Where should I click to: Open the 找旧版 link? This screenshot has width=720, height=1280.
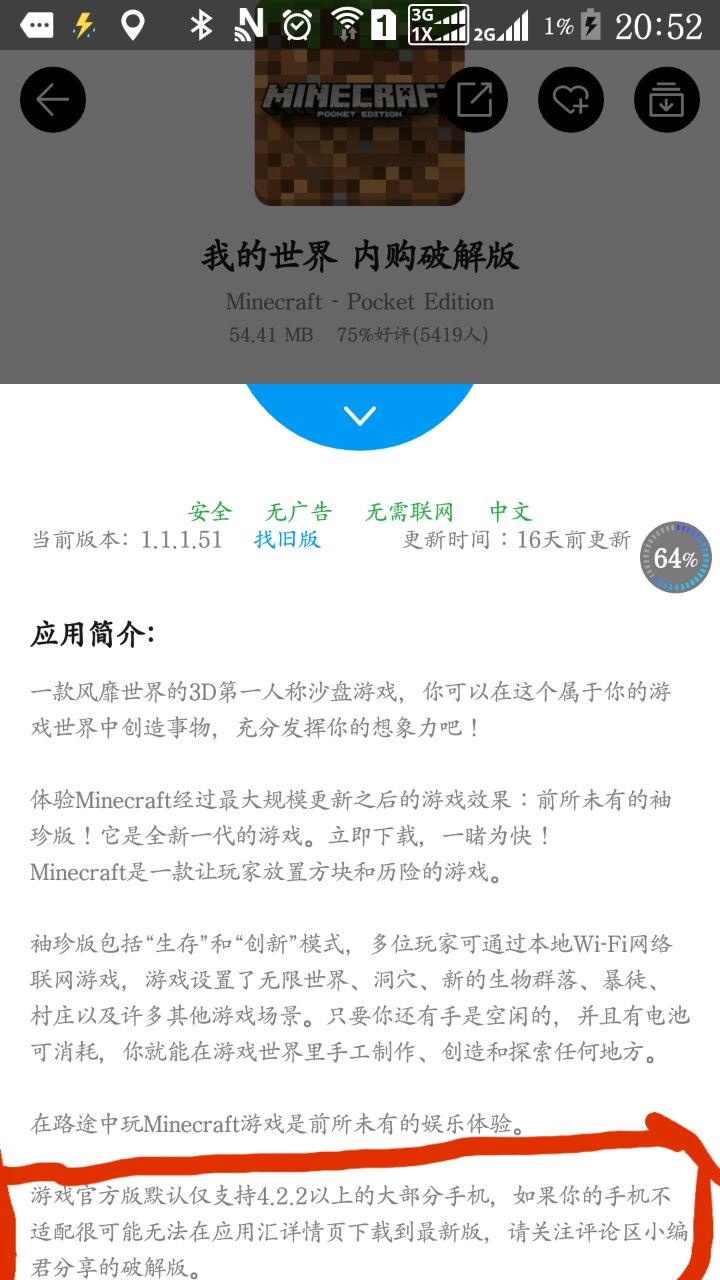[287, 540]
